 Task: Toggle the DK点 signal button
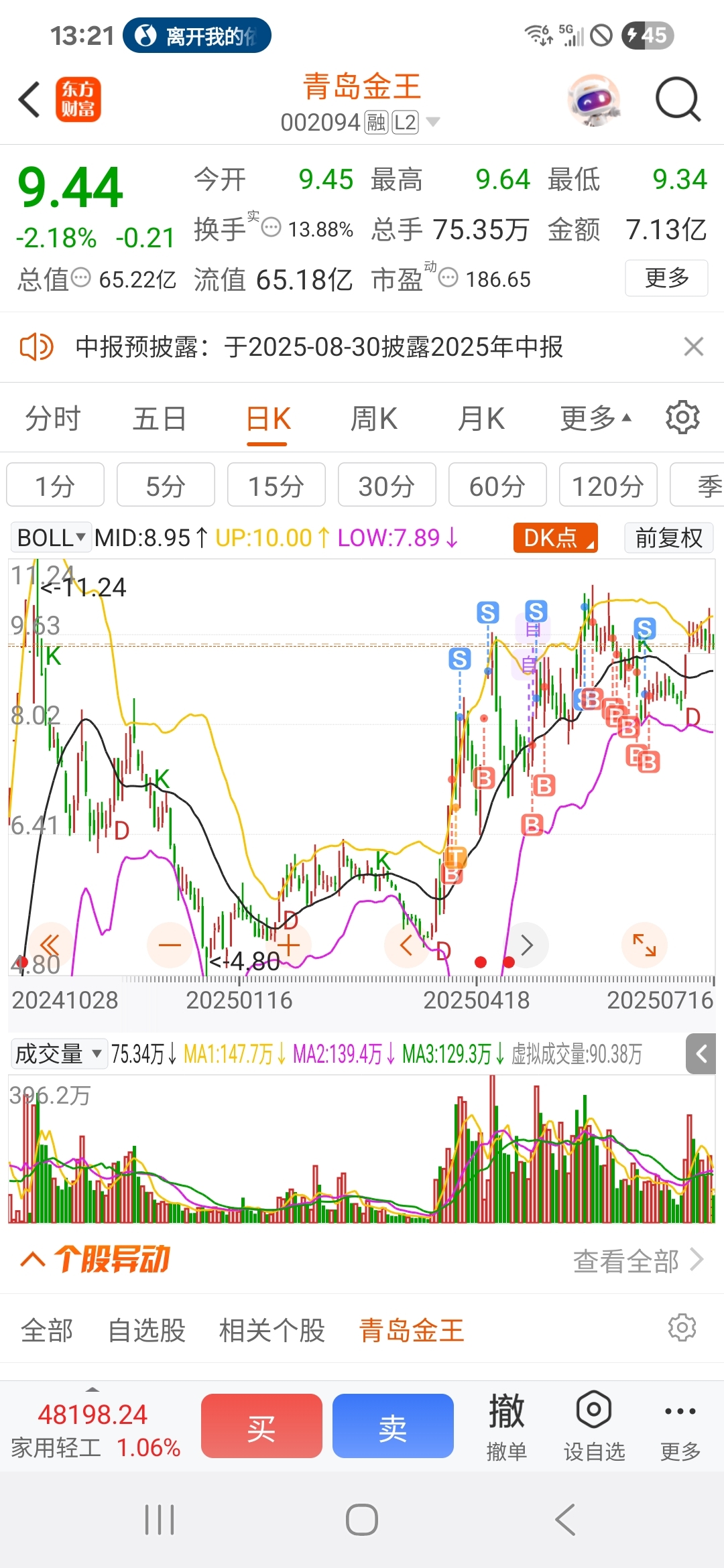click(x=555, y=537)
